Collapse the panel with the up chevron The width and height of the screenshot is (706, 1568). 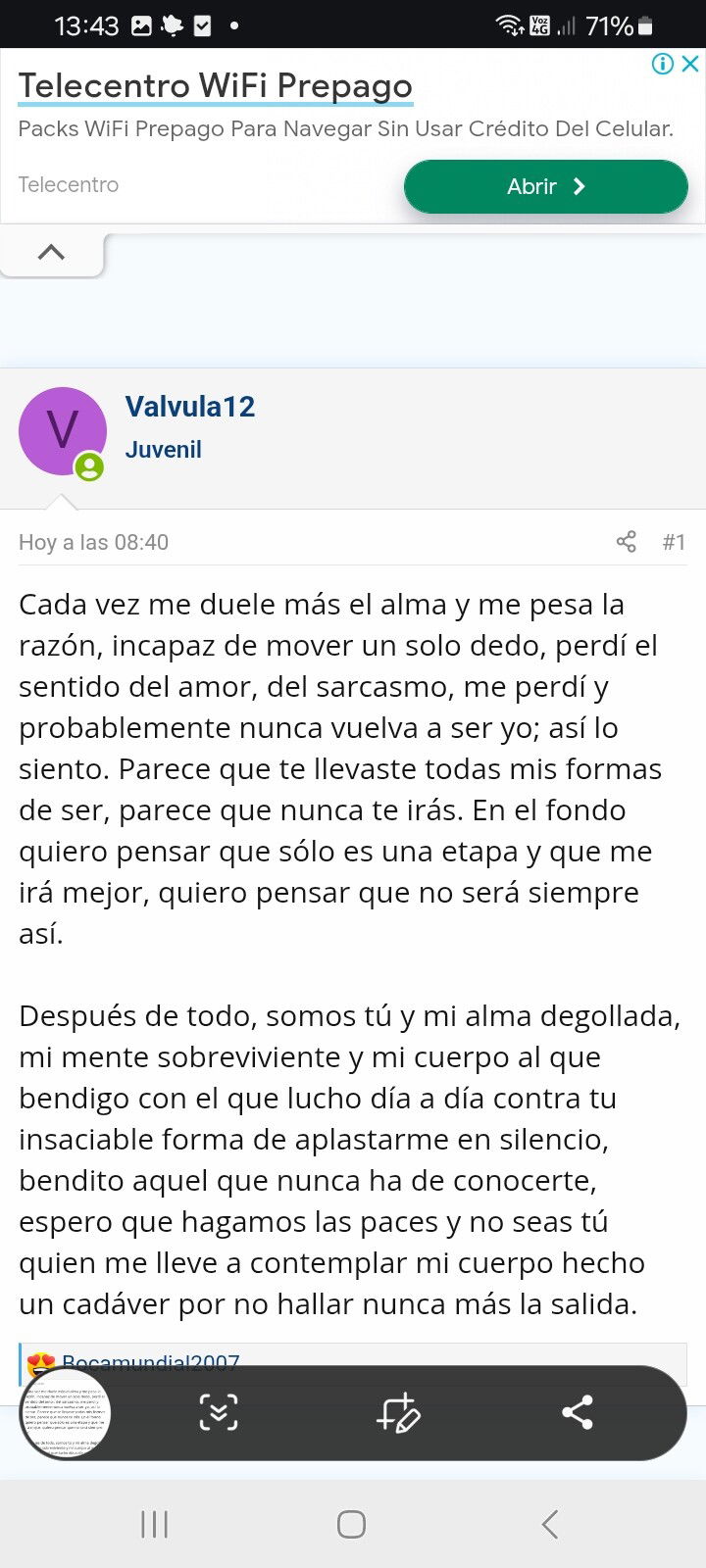point(51,252)
